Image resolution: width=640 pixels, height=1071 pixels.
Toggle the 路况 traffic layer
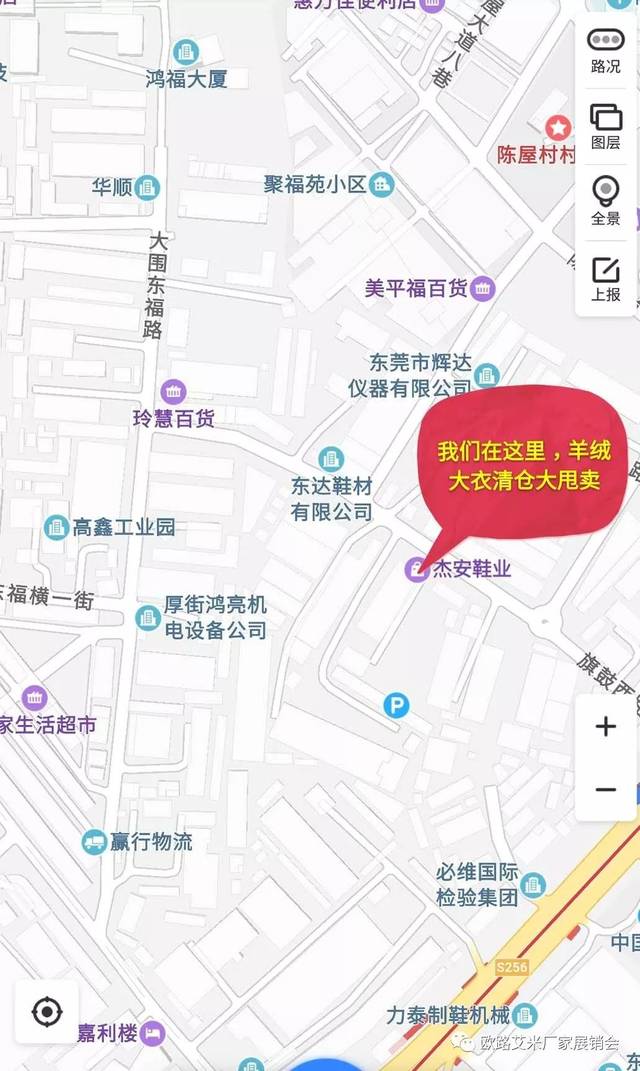tap(606, 51)
